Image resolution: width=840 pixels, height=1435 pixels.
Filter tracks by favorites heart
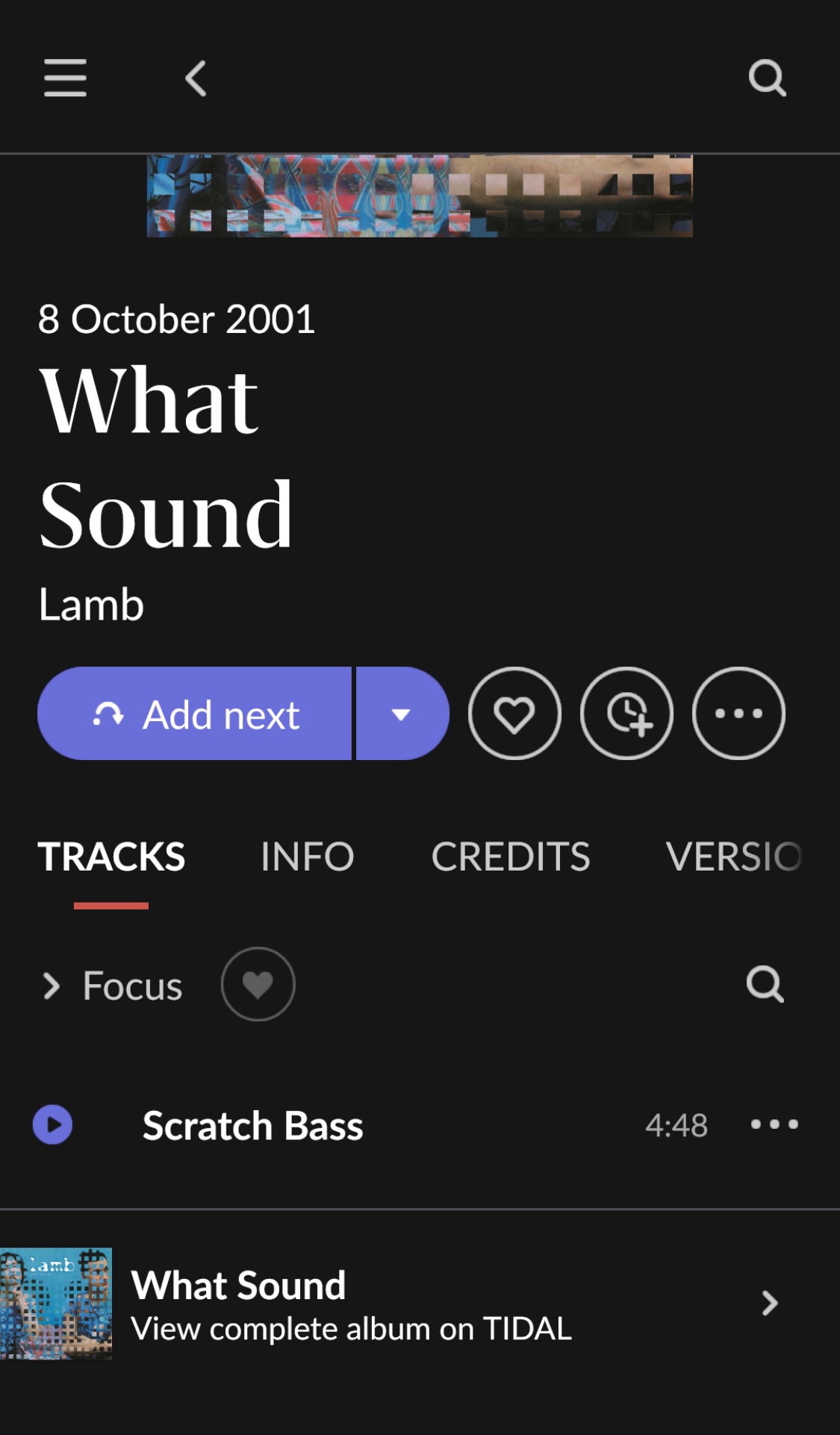point(258,984)
